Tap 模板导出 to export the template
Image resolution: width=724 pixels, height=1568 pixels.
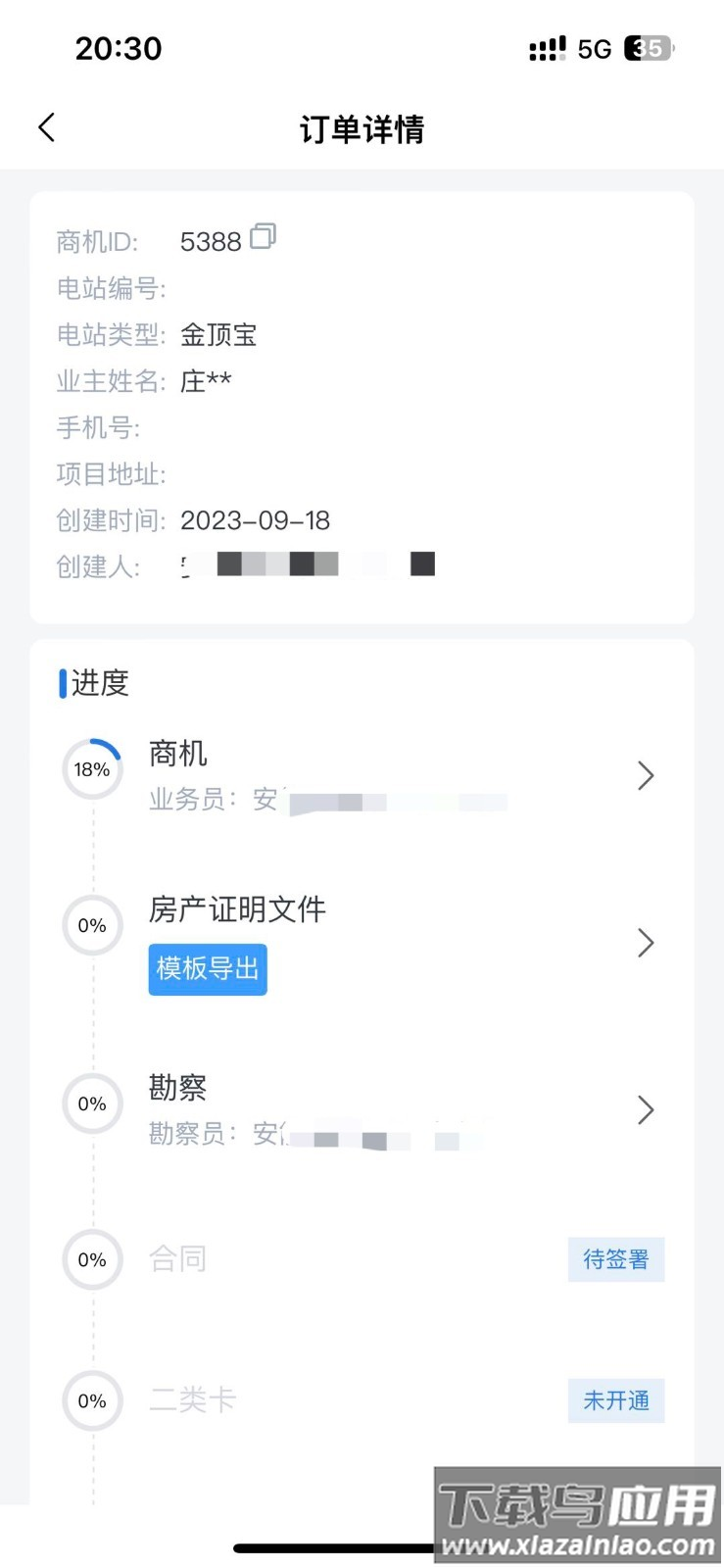(x=207, y=969)
